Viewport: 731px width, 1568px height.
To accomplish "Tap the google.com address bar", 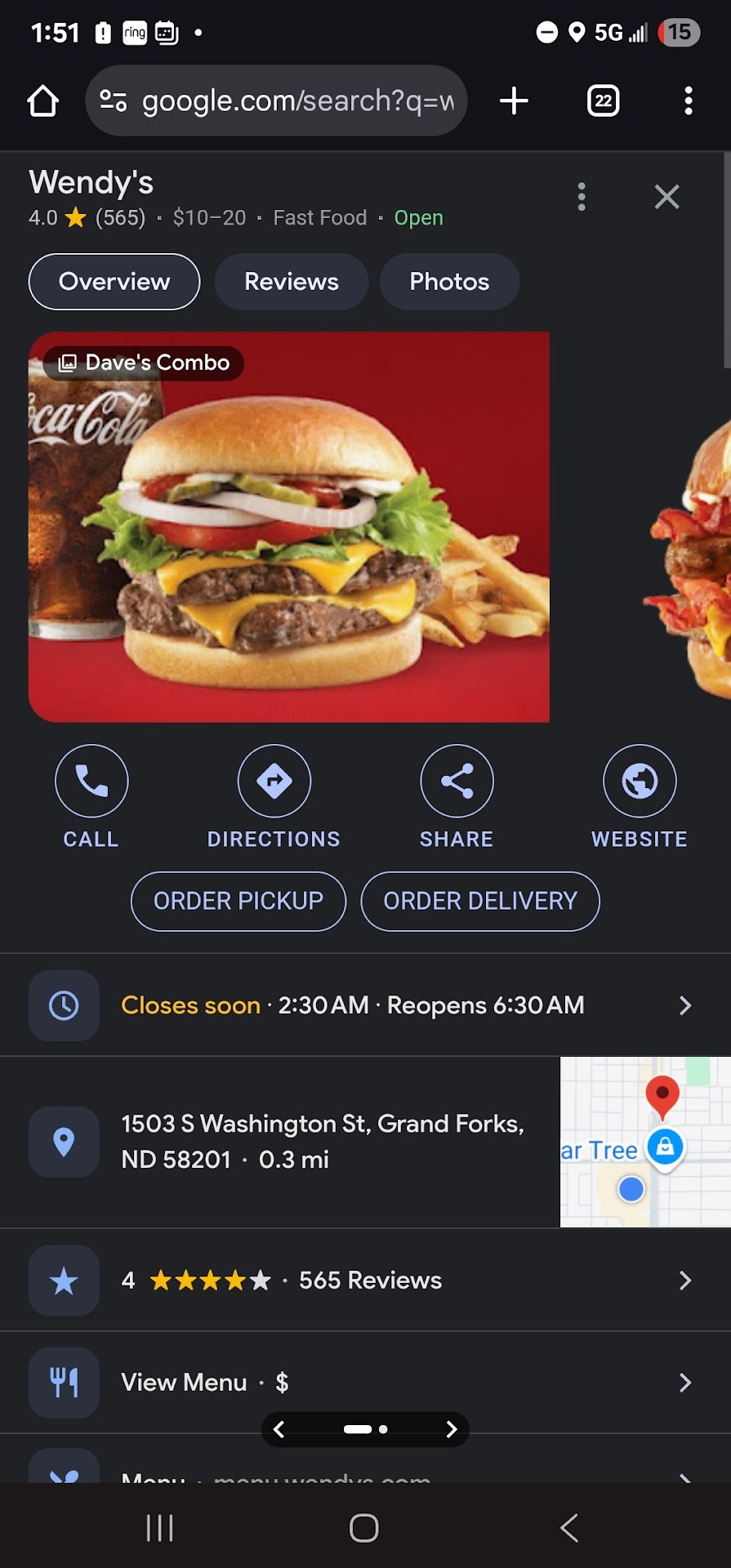I will click(x=276, y=101).
